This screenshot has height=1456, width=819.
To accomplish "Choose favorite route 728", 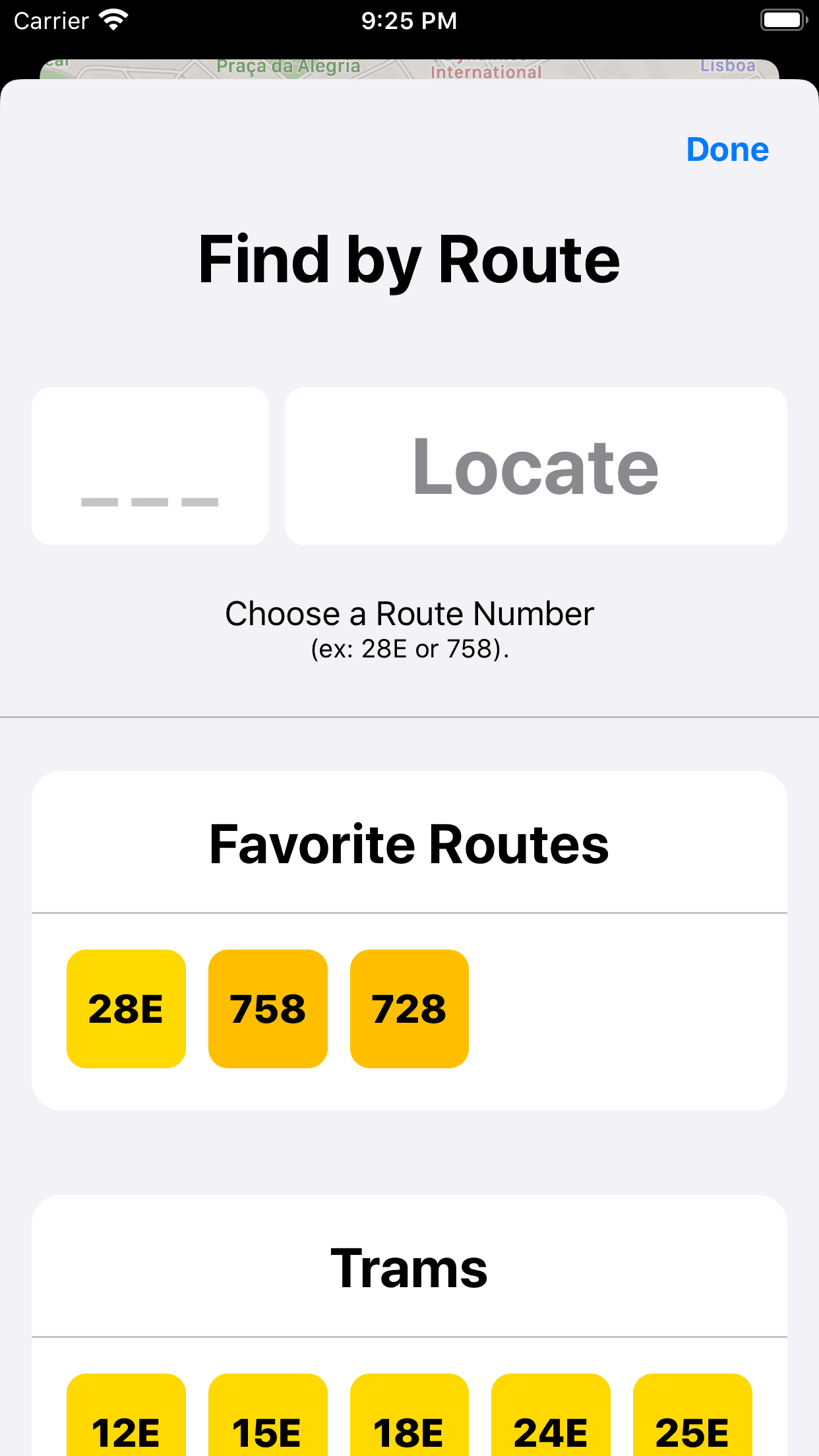I will point(409,1009).
